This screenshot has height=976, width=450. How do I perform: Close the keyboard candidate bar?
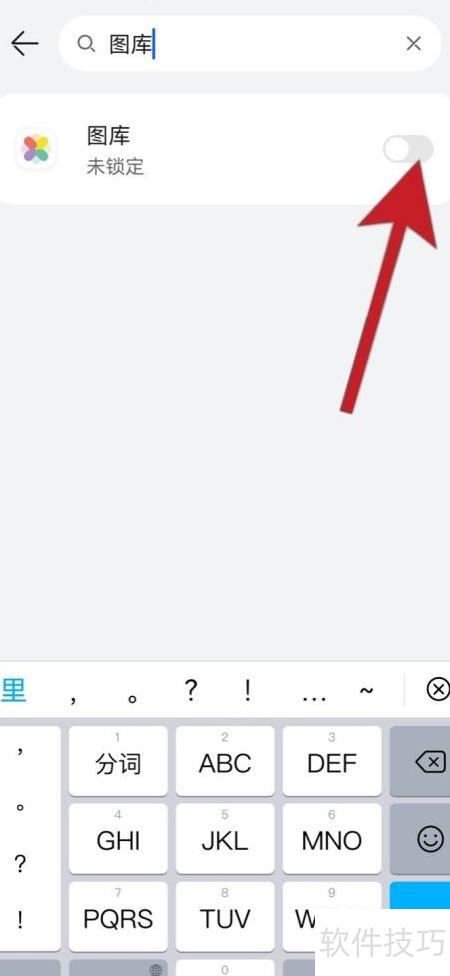(438, 690)
